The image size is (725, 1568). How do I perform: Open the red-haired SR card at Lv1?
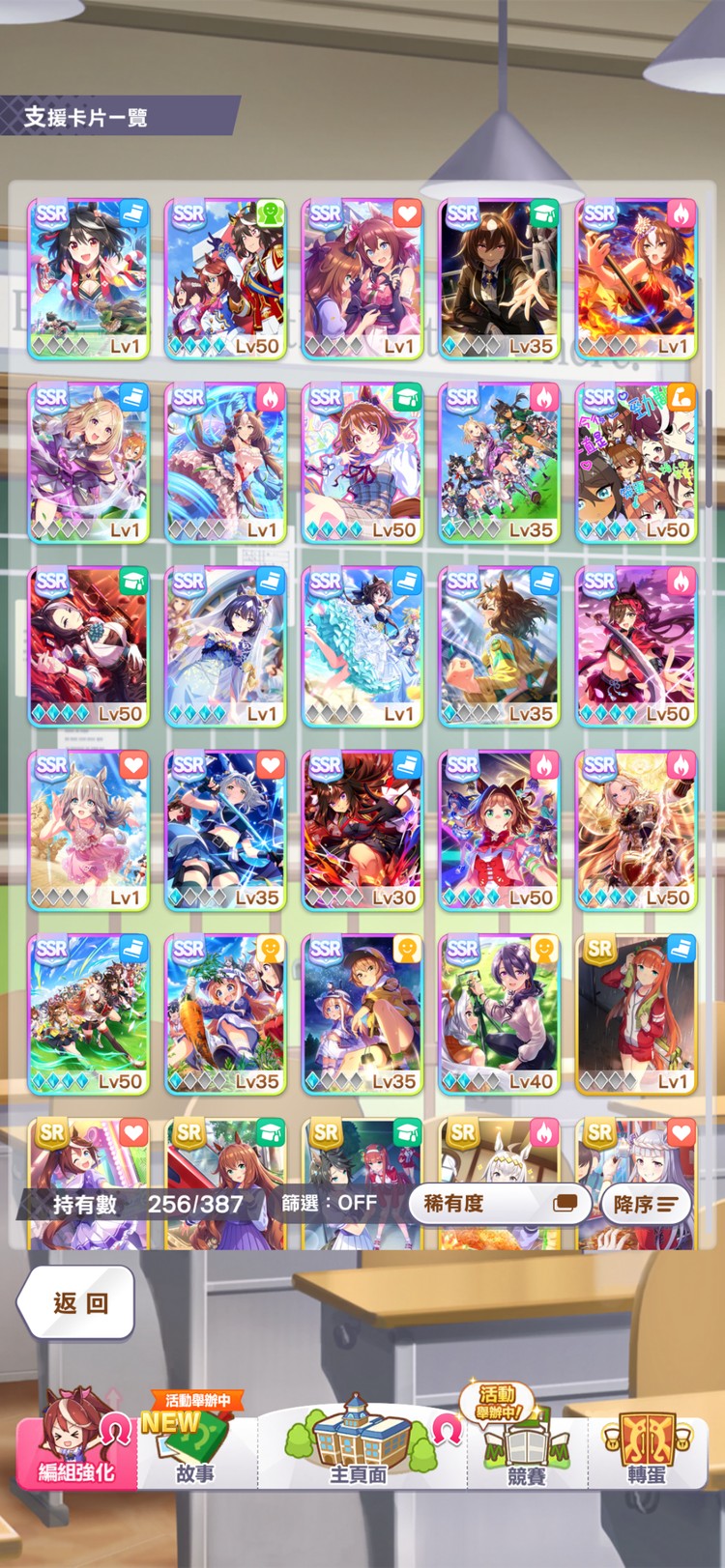[x=636, y=1014]
